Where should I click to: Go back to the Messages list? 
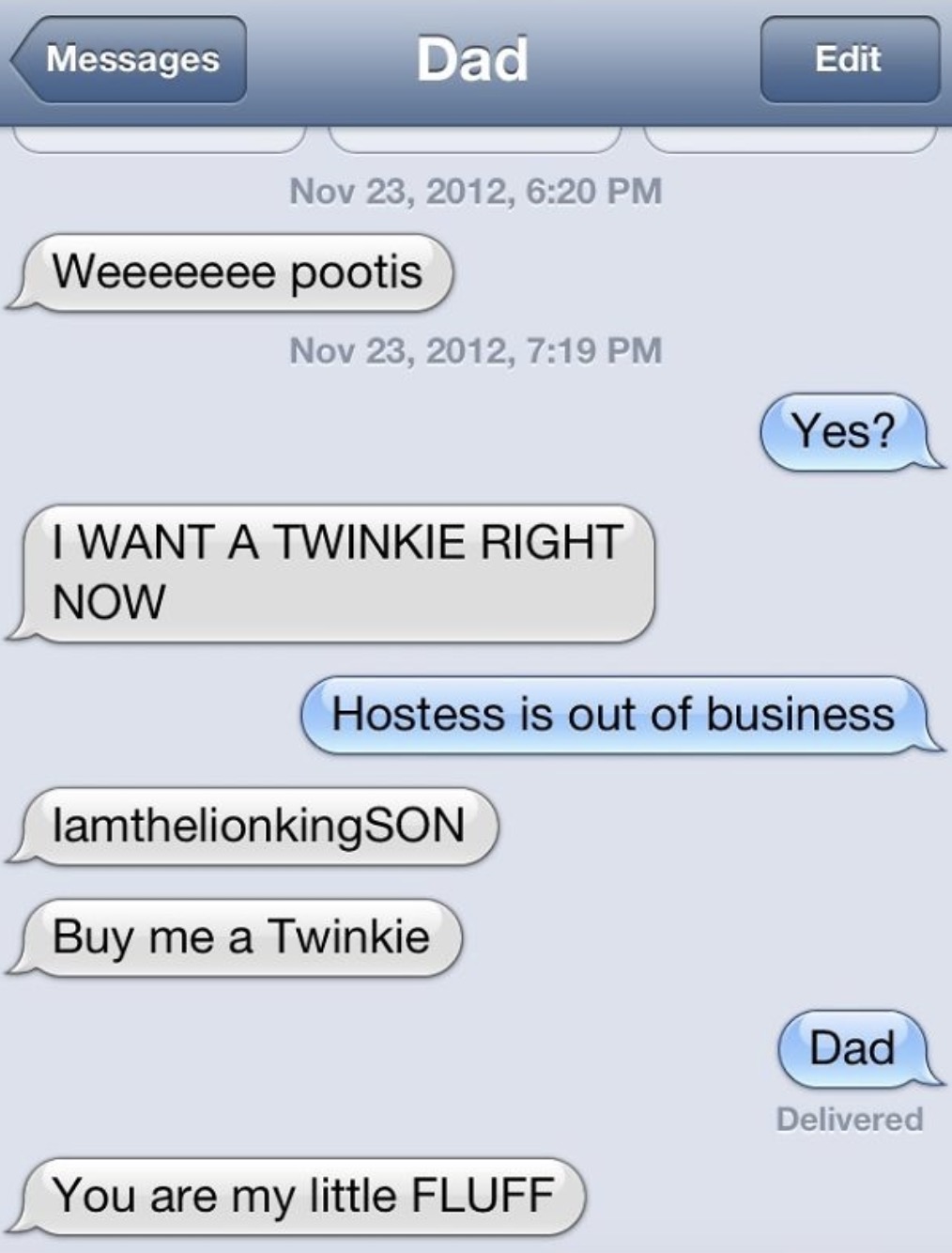click(x=130, y=59)
